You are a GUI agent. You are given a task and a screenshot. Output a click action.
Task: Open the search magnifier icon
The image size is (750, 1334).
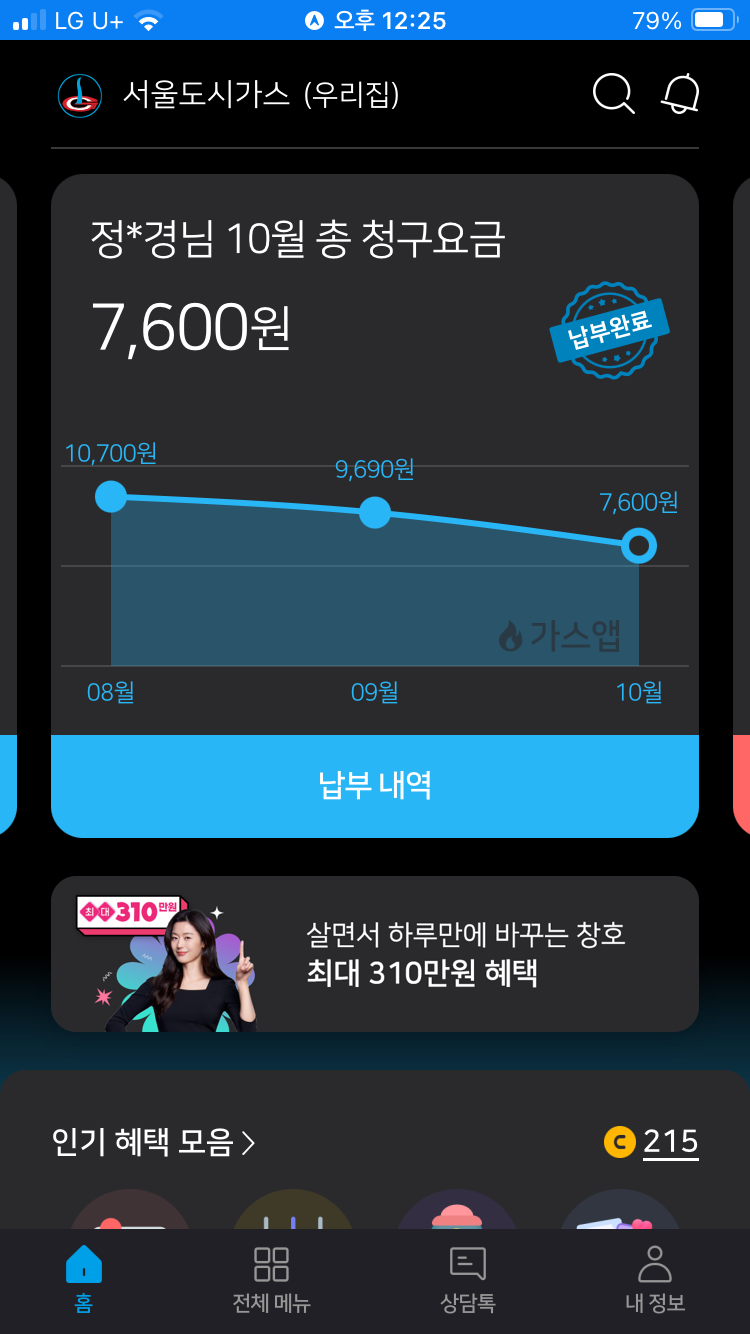tap(613, 95)
